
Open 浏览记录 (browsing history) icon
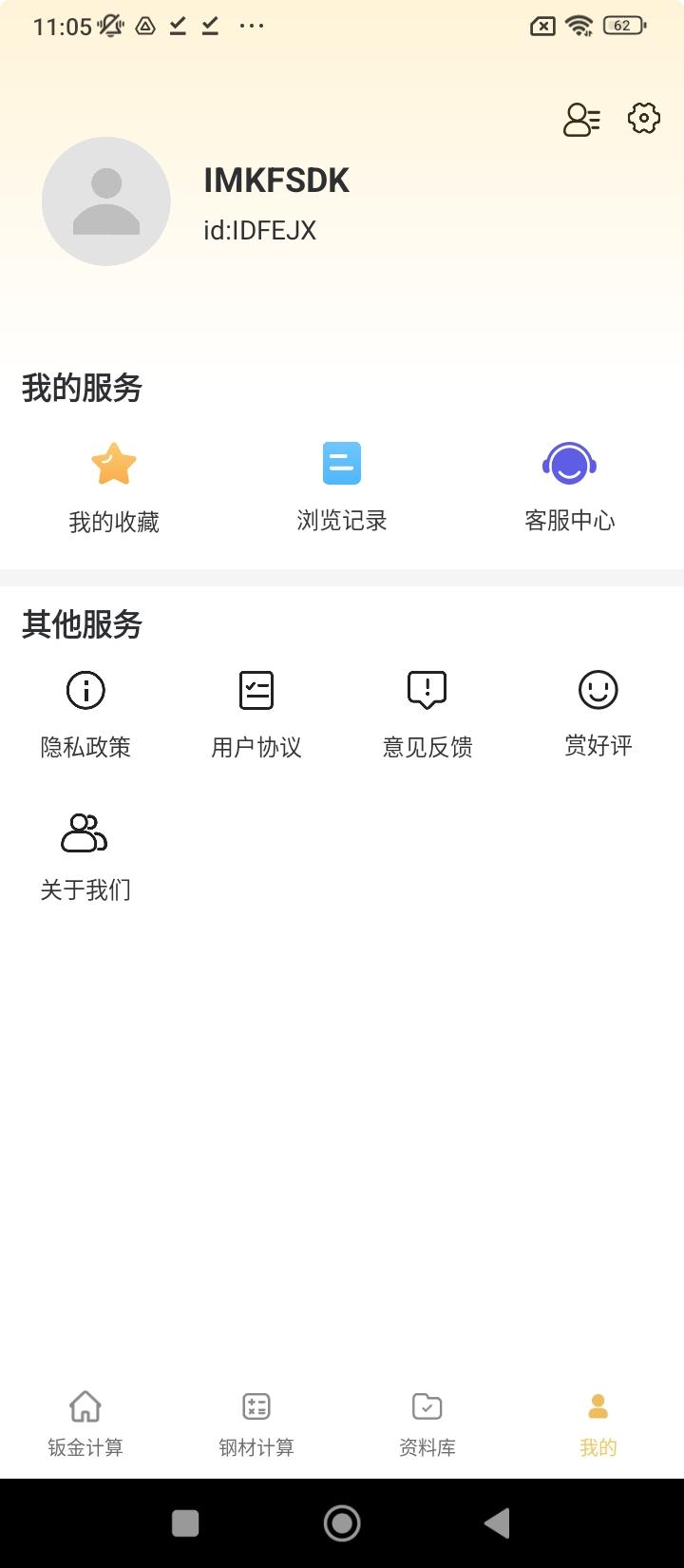point(342,463)
